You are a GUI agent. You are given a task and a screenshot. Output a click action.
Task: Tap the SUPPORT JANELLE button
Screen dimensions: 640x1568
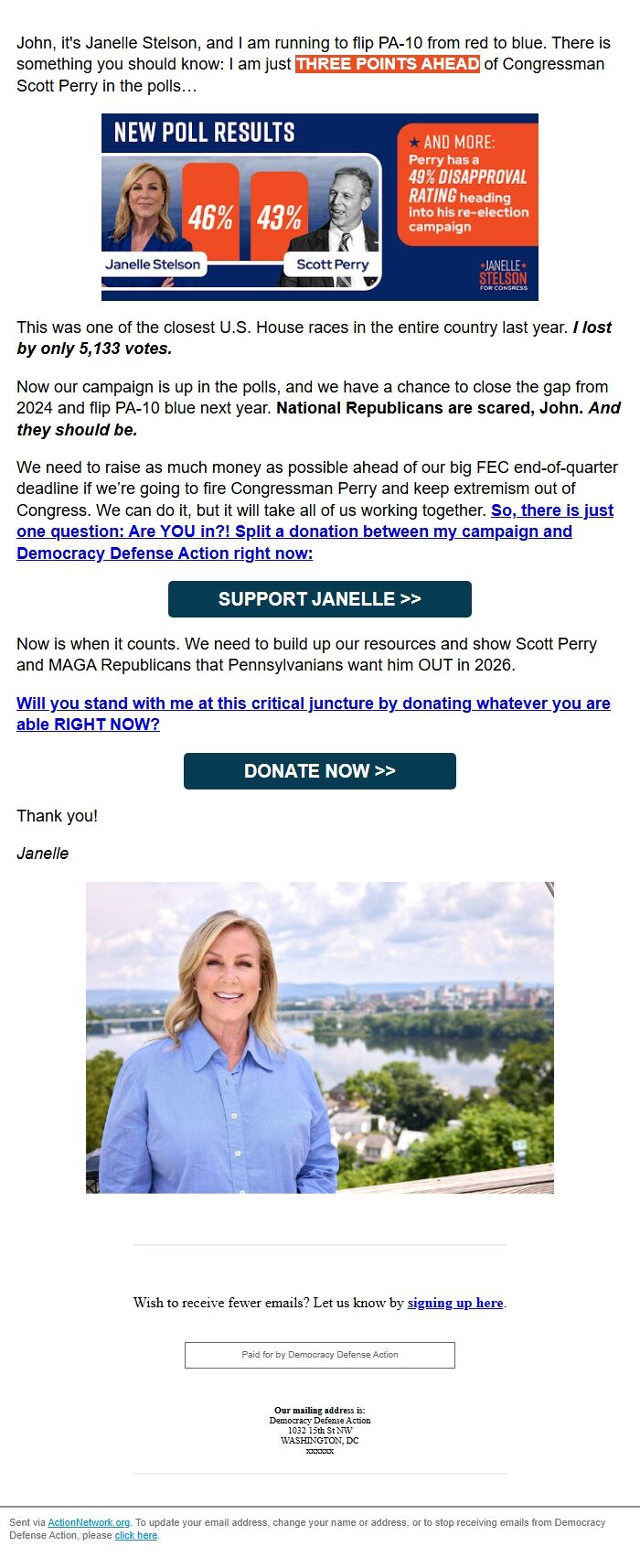coord(319,599)
